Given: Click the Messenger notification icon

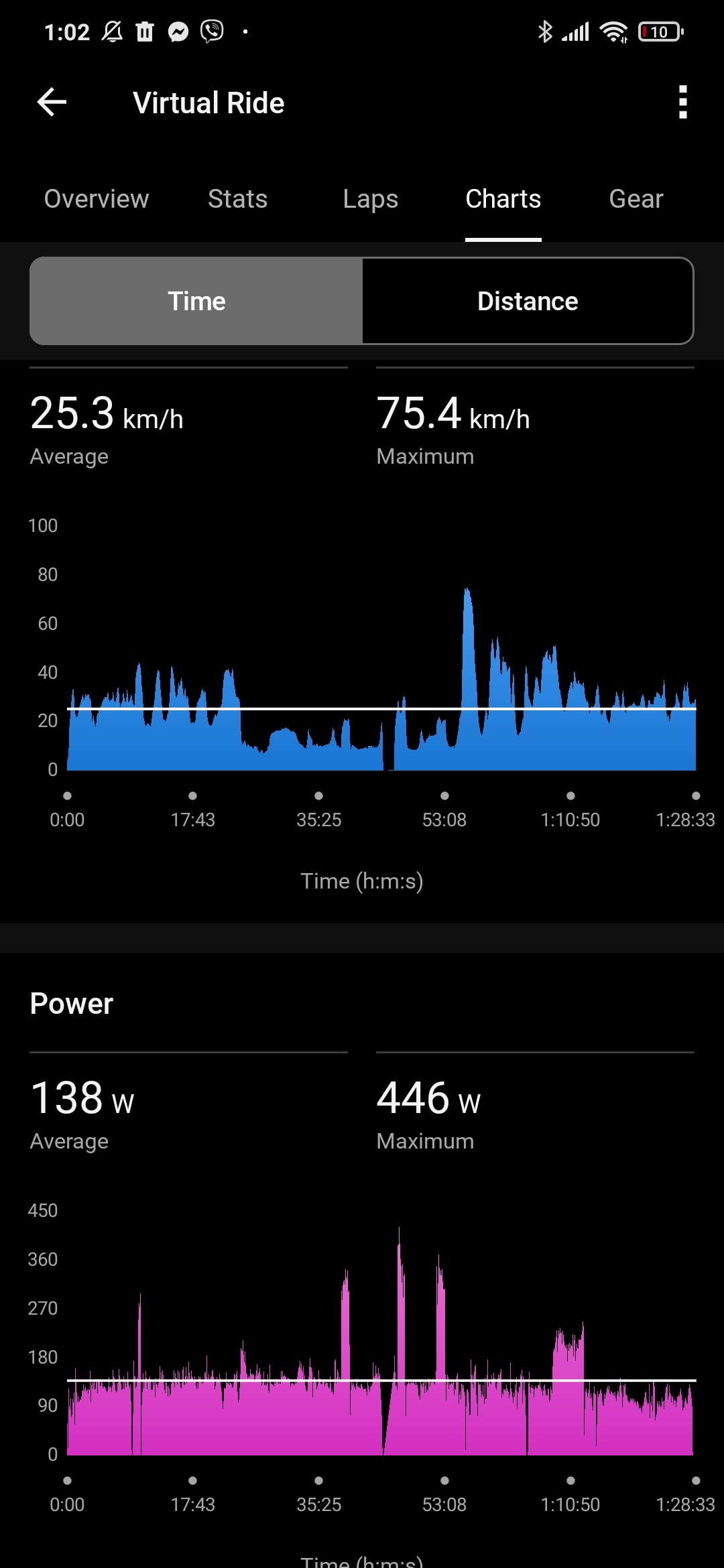Looking at the screenshot, I should pyautogui.click(x=176, y=30).
